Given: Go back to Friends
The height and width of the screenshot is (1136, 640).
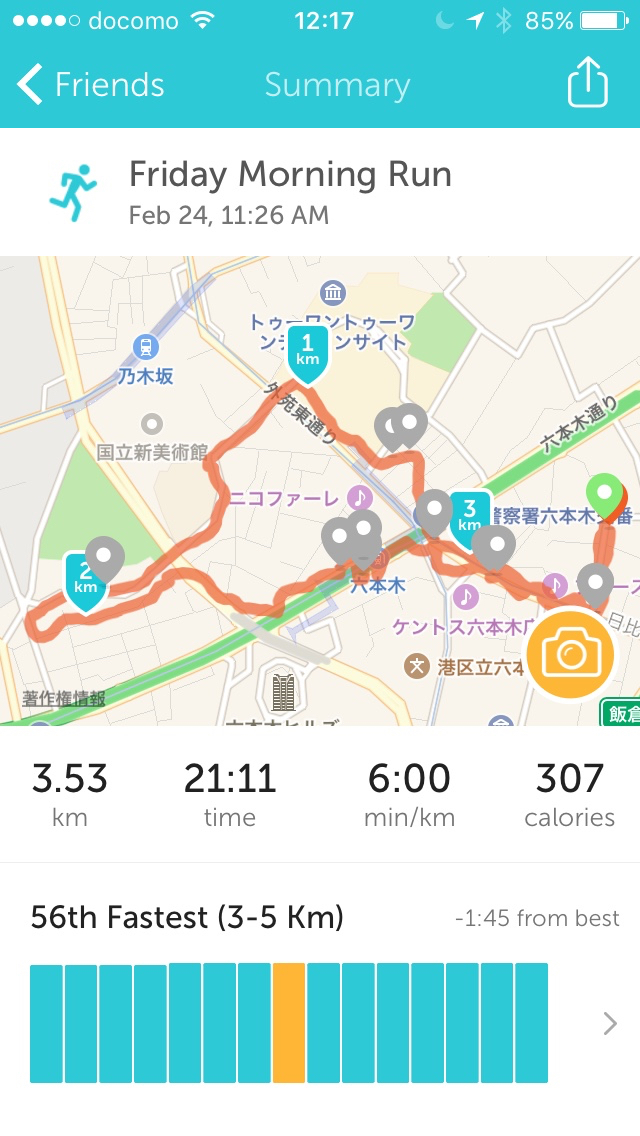Looking at the screenshot, I should tap(92, 85).
